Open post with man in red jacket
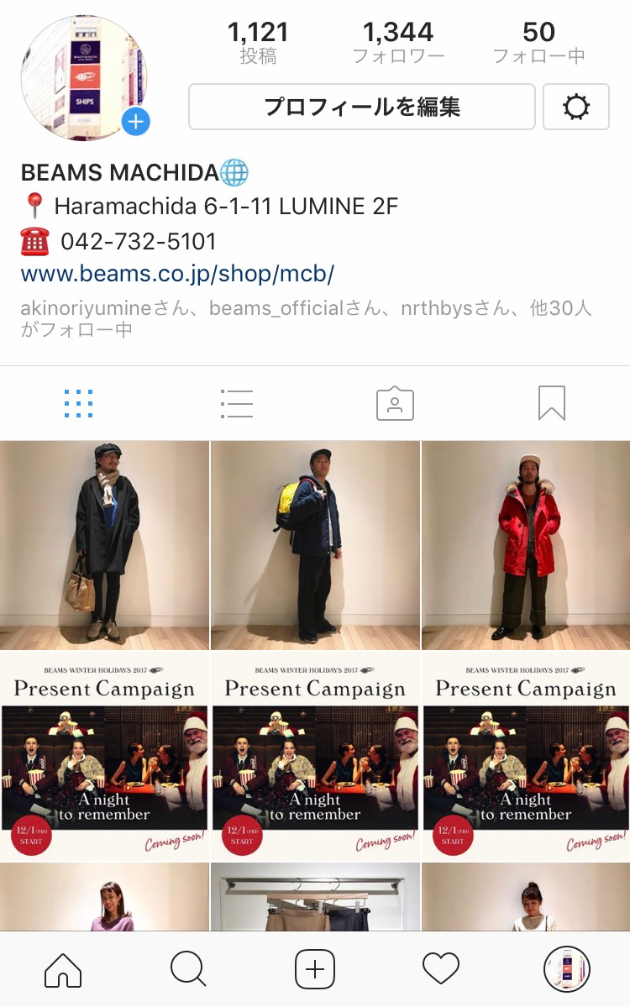This screenshot has width=630, height=1007. [x=526, y=545]
